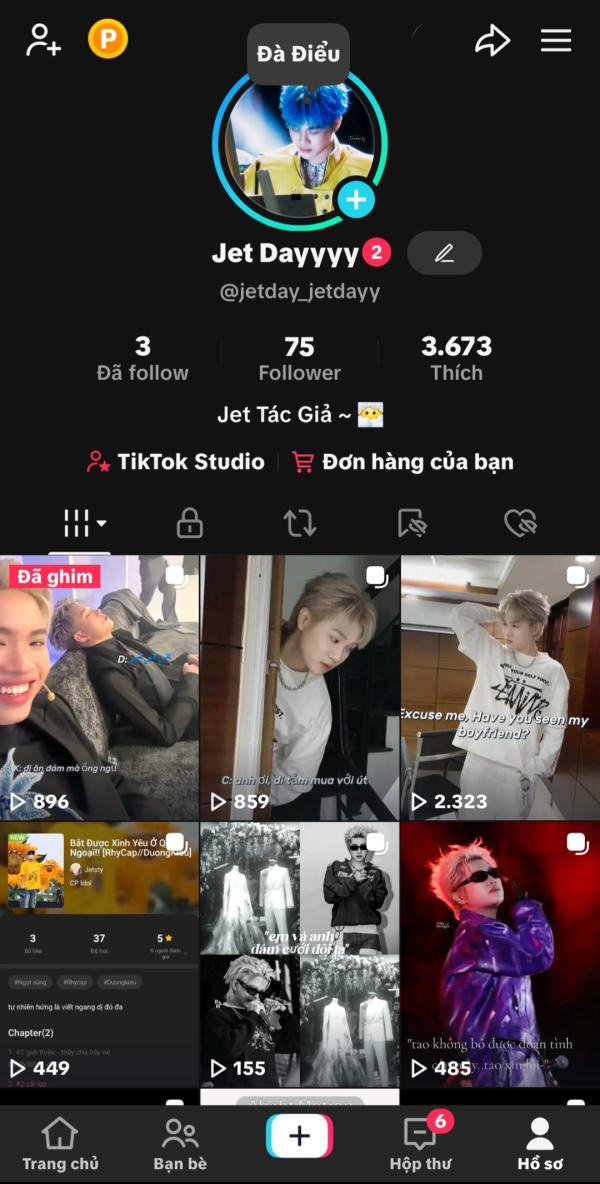Image resolution: width=600 pixels, height=1184 pixels.
Task: Open the Hộp thư inbox
Action: pyautogui.click(x=420, y=1144)
